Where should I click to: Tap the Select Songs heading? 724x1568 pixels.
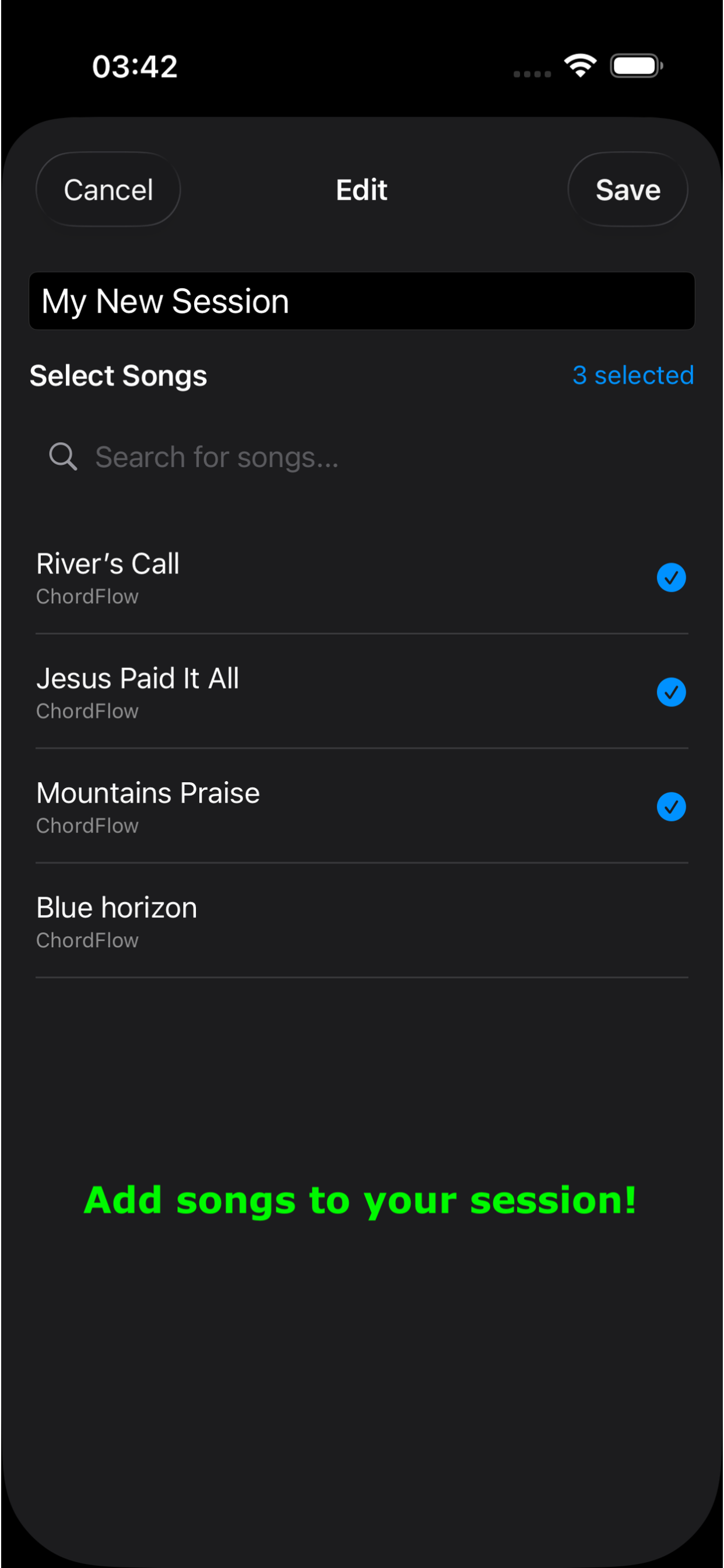[x=118, y=375]
